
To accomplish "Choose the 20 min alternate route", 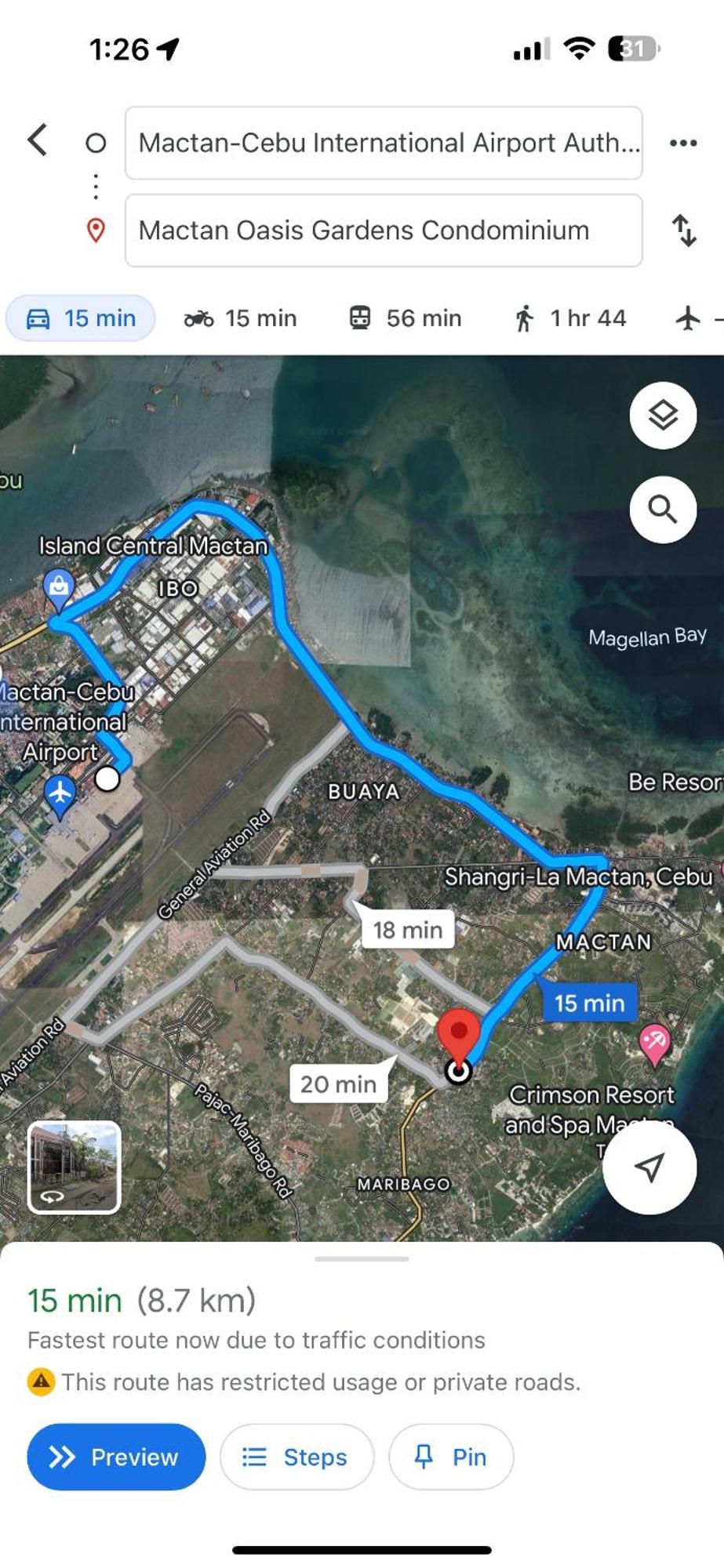I will 338,1084.
